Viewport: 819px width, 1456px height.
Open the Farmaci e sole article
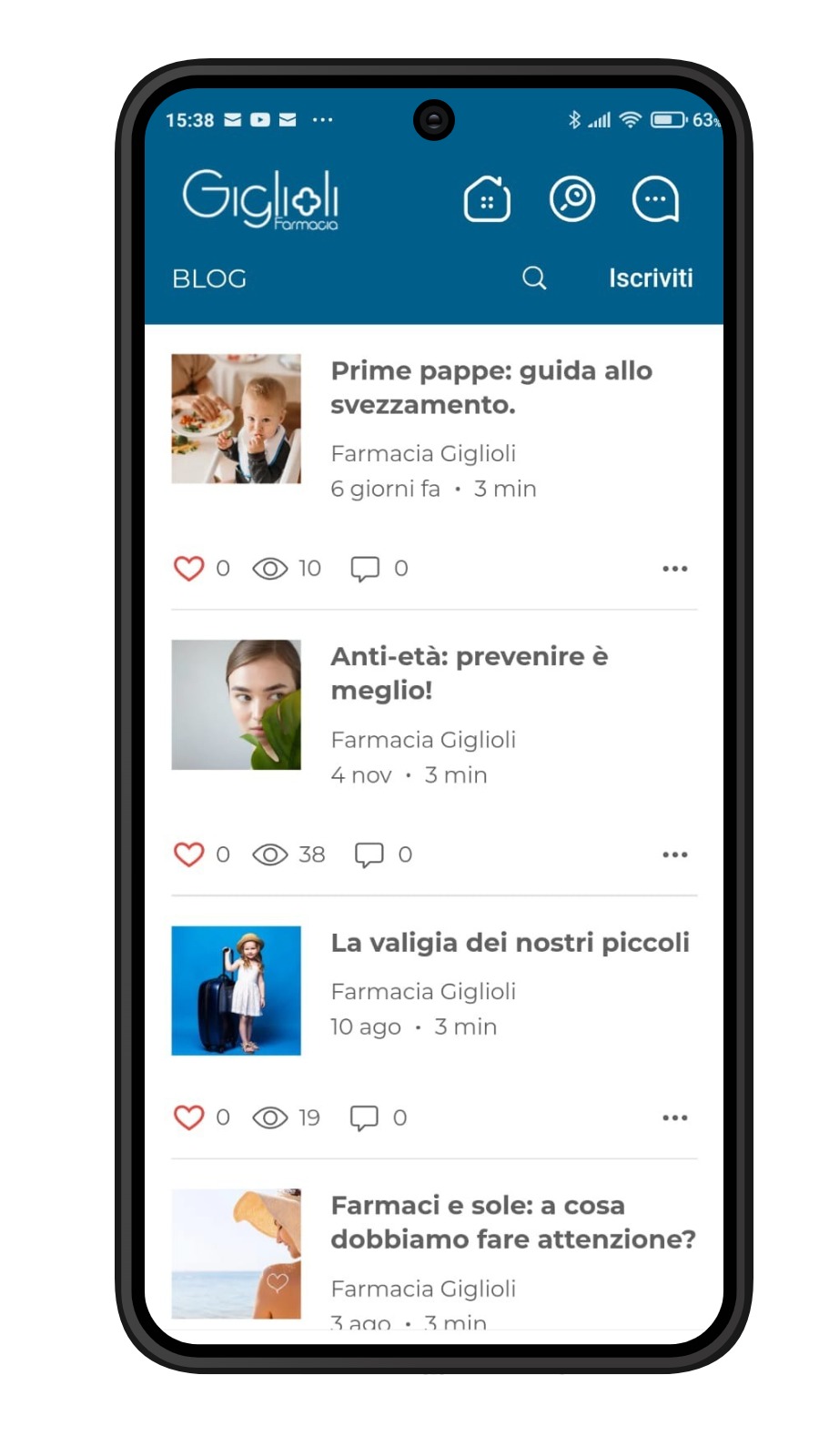[x=512, y=1222]
